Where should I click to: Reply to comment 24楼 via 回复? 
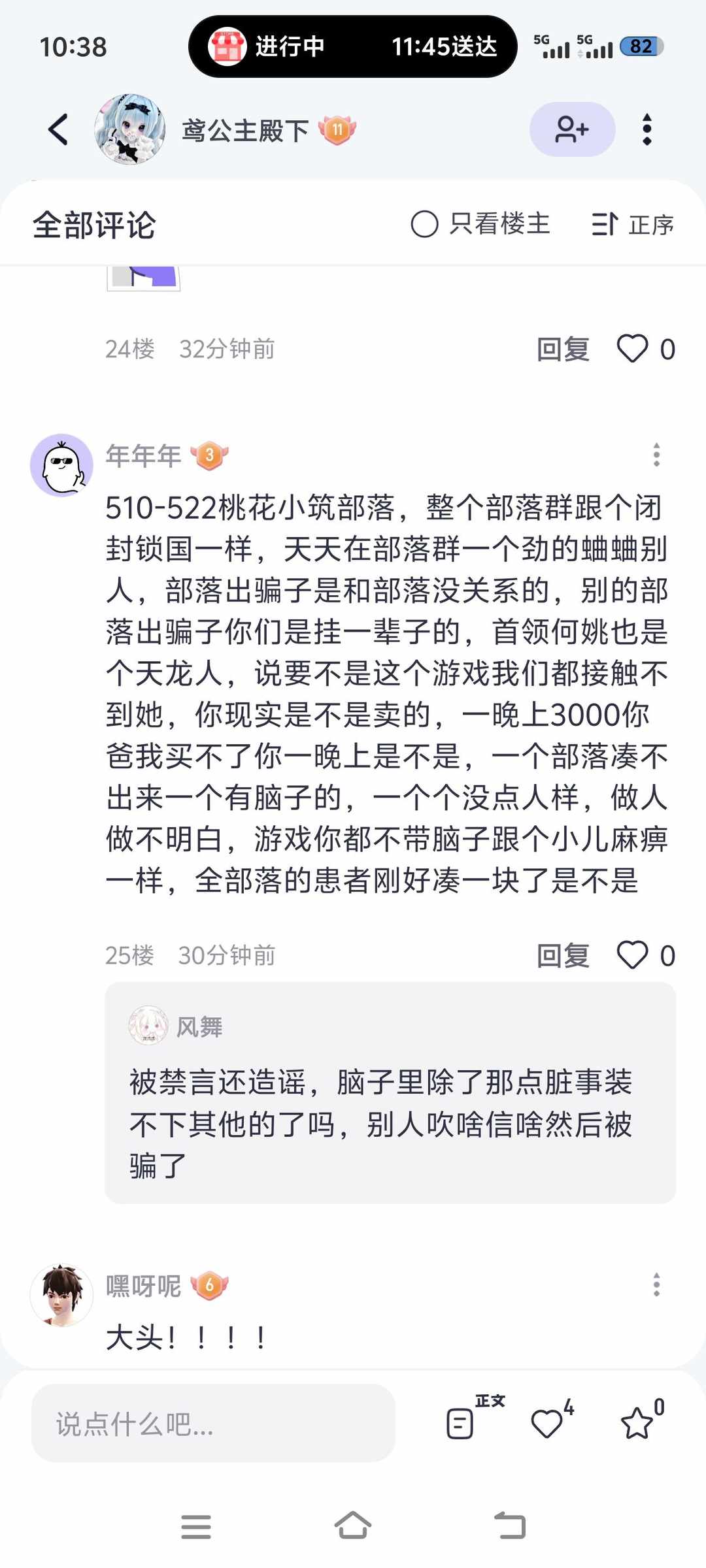[563, 350]
